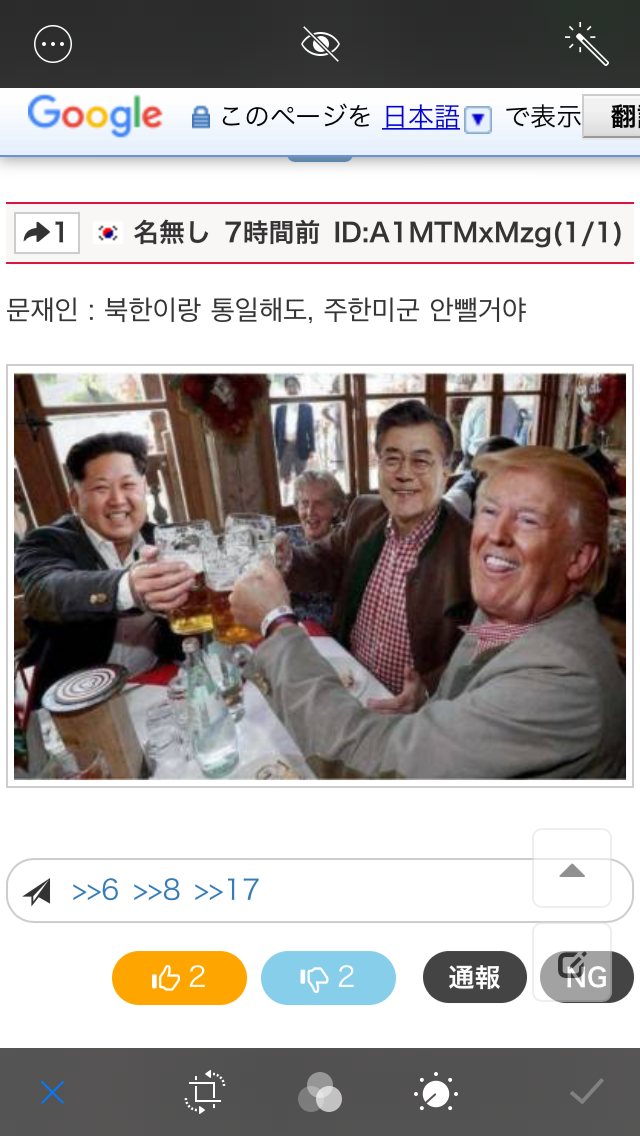This screenshot has width=640, height=1136.
Task: Apply auto-enhance with the magic wand
Action: pos(586,44)
